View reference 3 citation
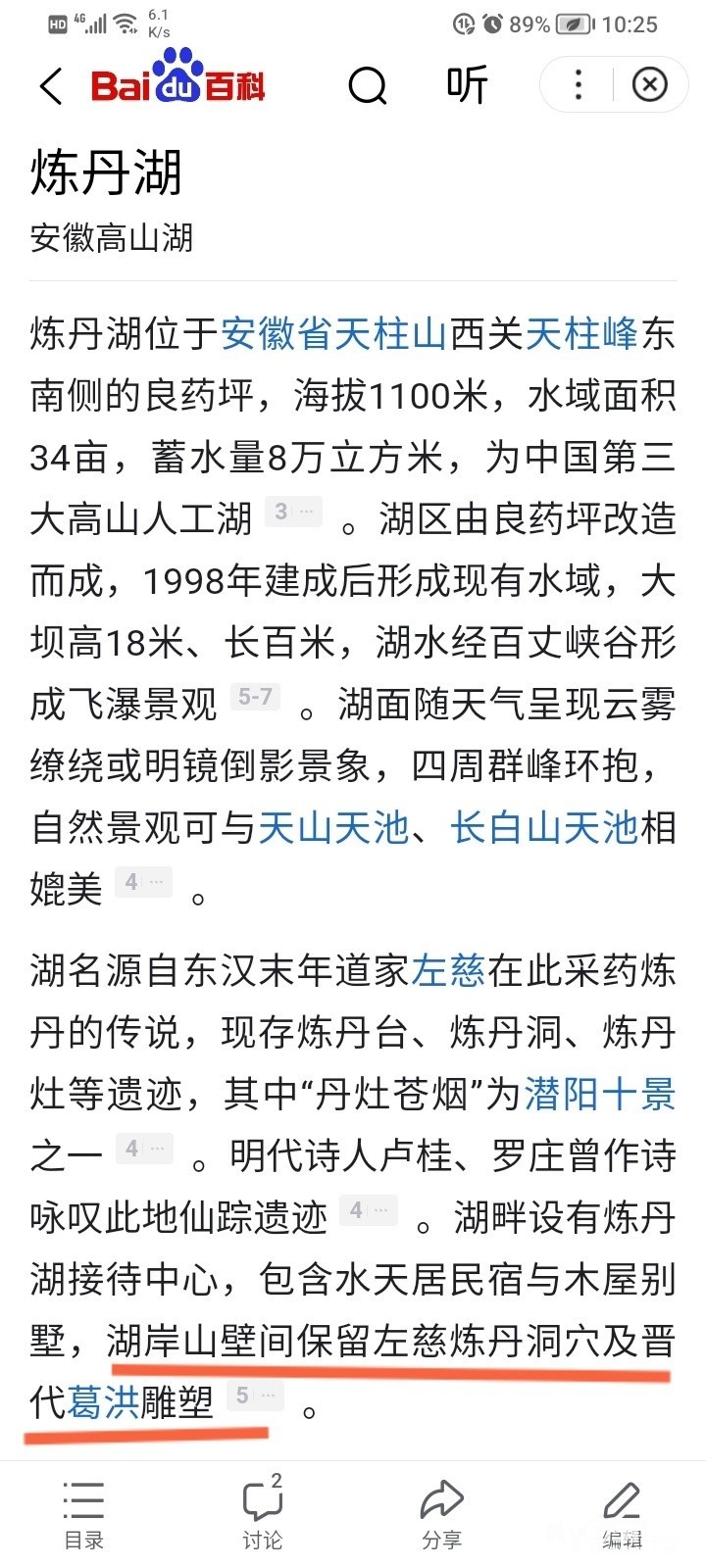 (x=293, y=511)
